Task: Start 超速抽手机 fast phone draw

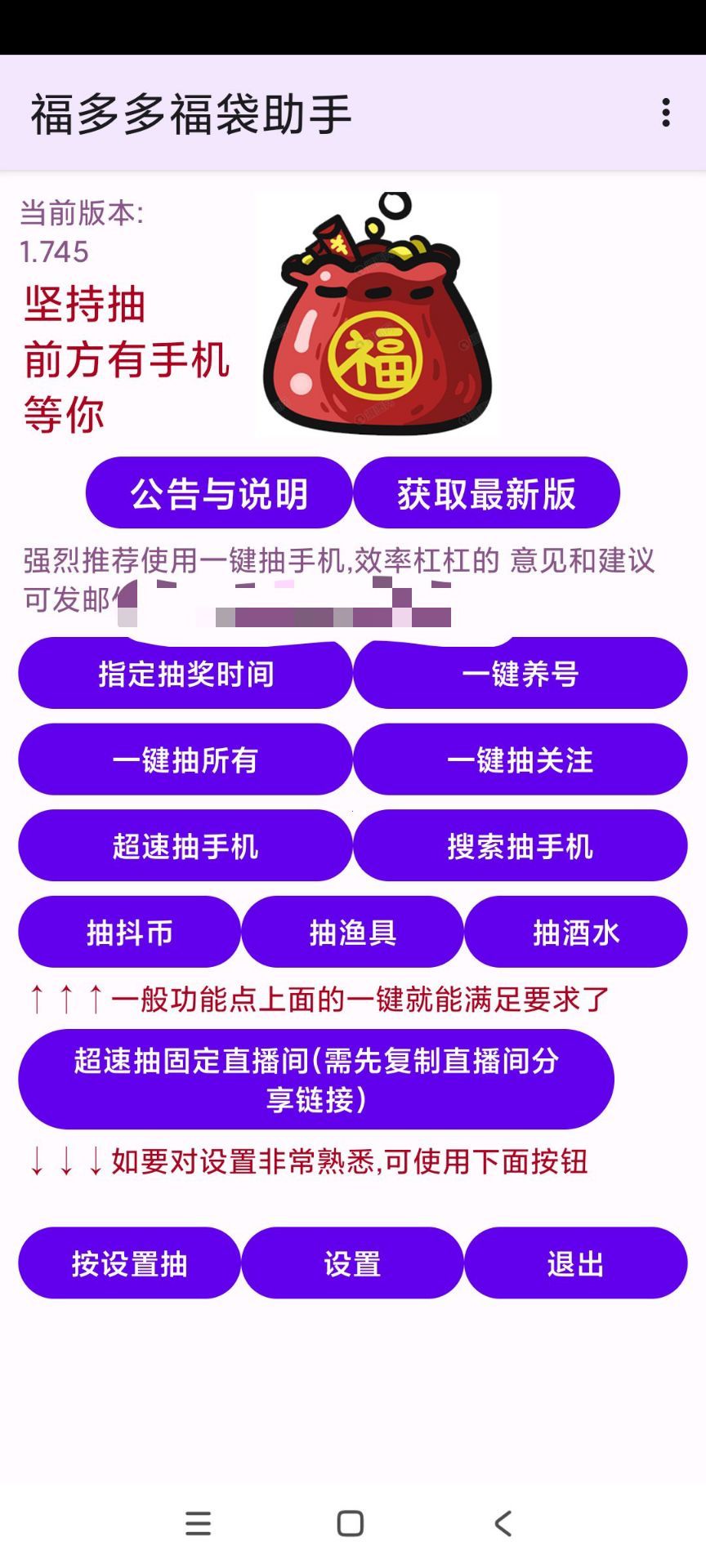Action: coord(186,847)
